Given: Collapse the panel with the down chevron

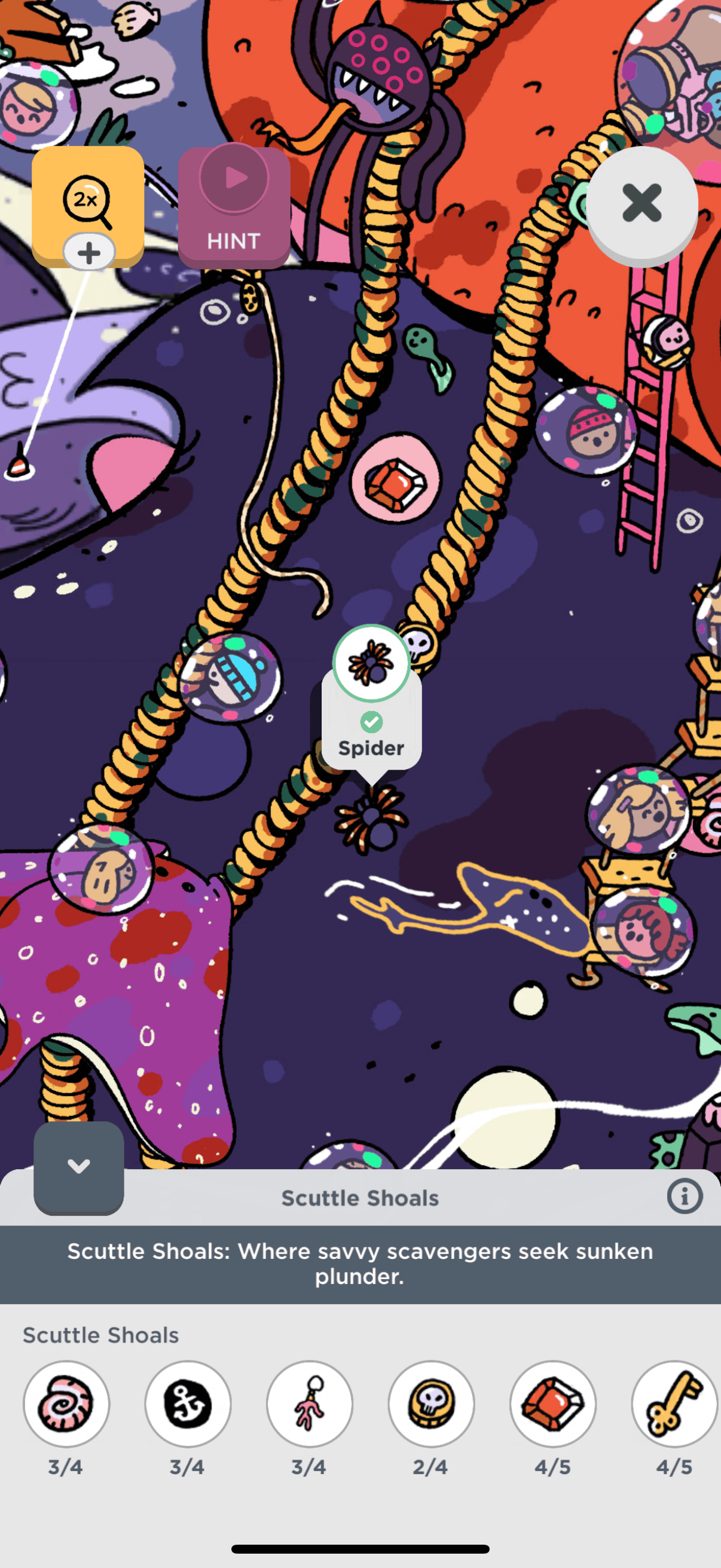Looking at the screenshot, I should pos(78,1166).
